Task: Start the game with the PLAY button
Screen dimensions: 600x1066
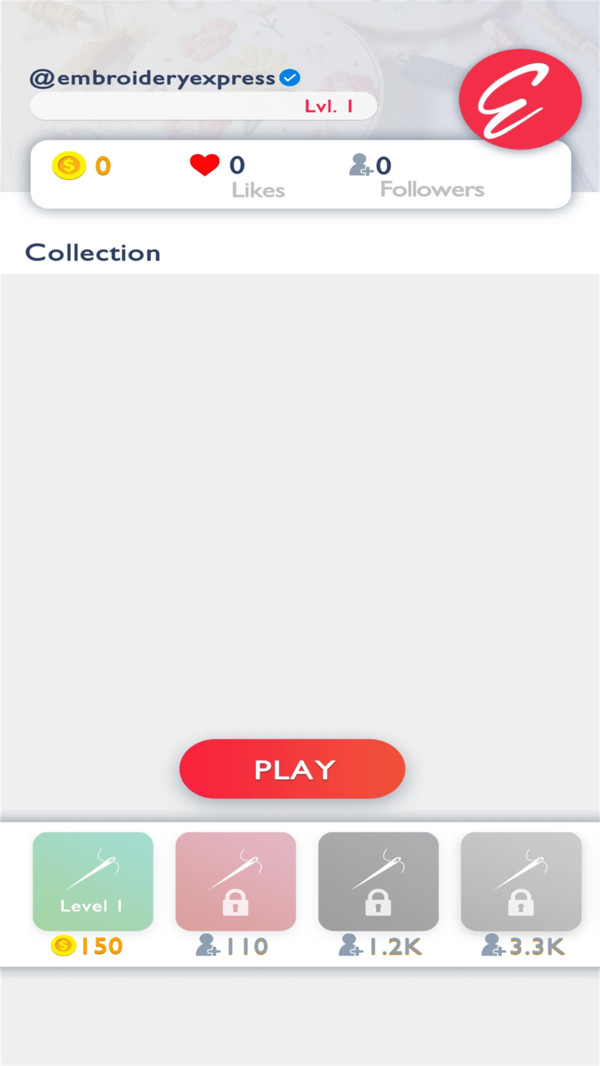Action: [292, 769]
